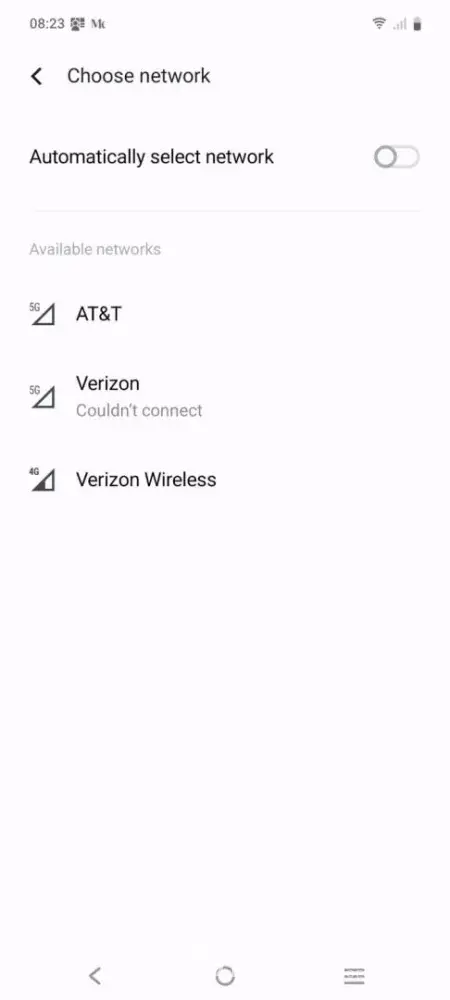Image resolution: width=450 pixels, height=1000 pixels.
Task: Tap the system back arrow
Action: click(x=95, y=975)
